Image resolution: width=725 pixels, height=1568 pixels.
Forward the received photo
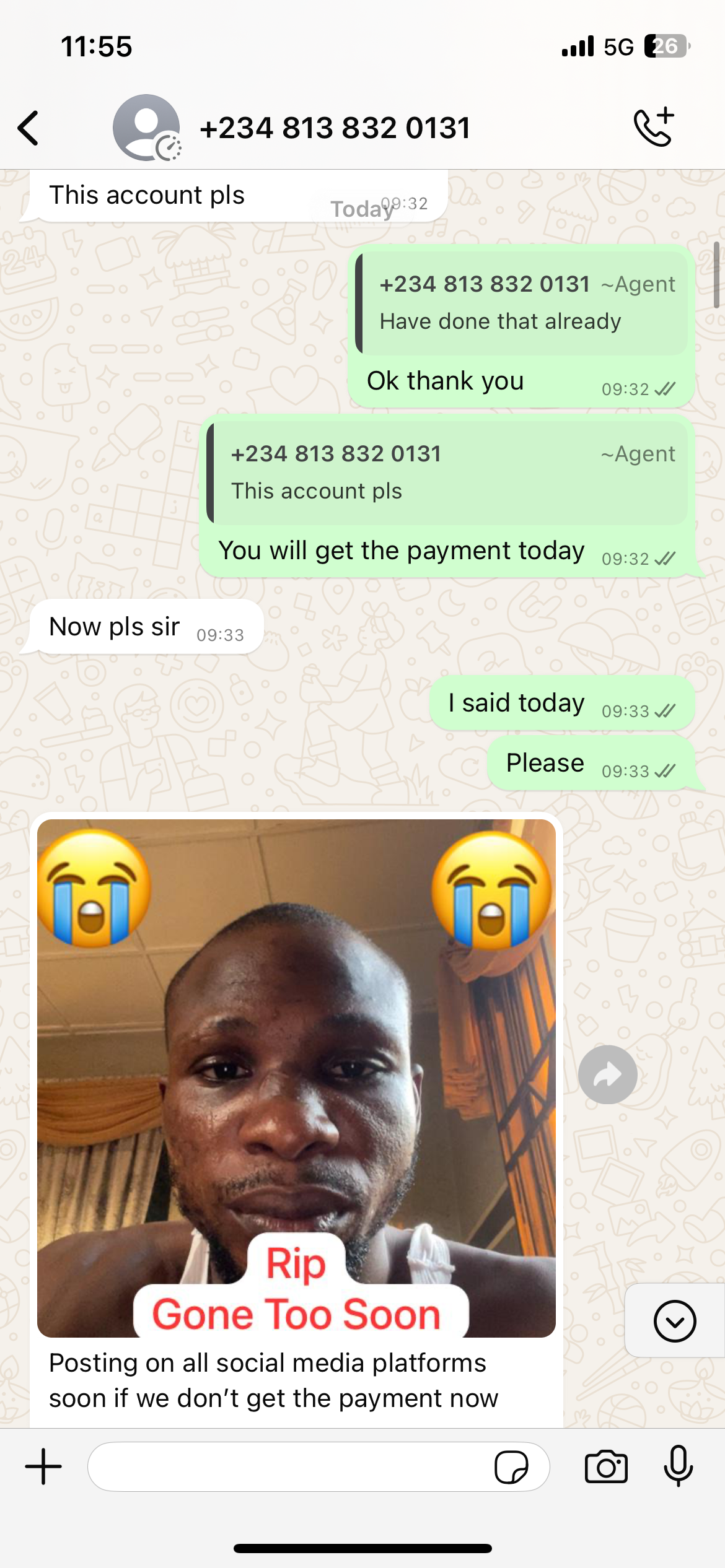tap(607, 1075)
